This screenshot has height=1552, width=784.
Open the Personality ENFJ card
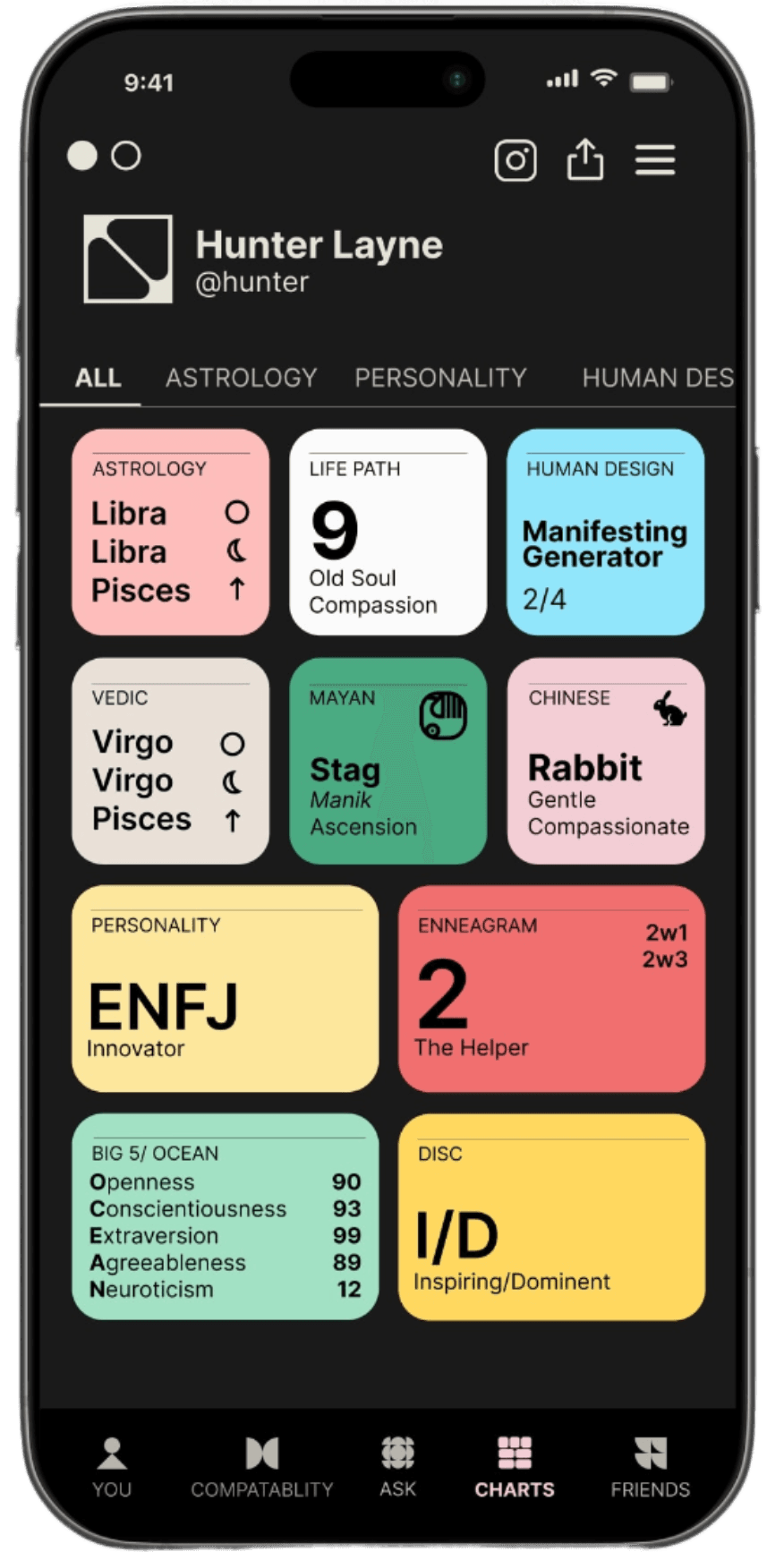pyautogui.click(x=225, y=988)
